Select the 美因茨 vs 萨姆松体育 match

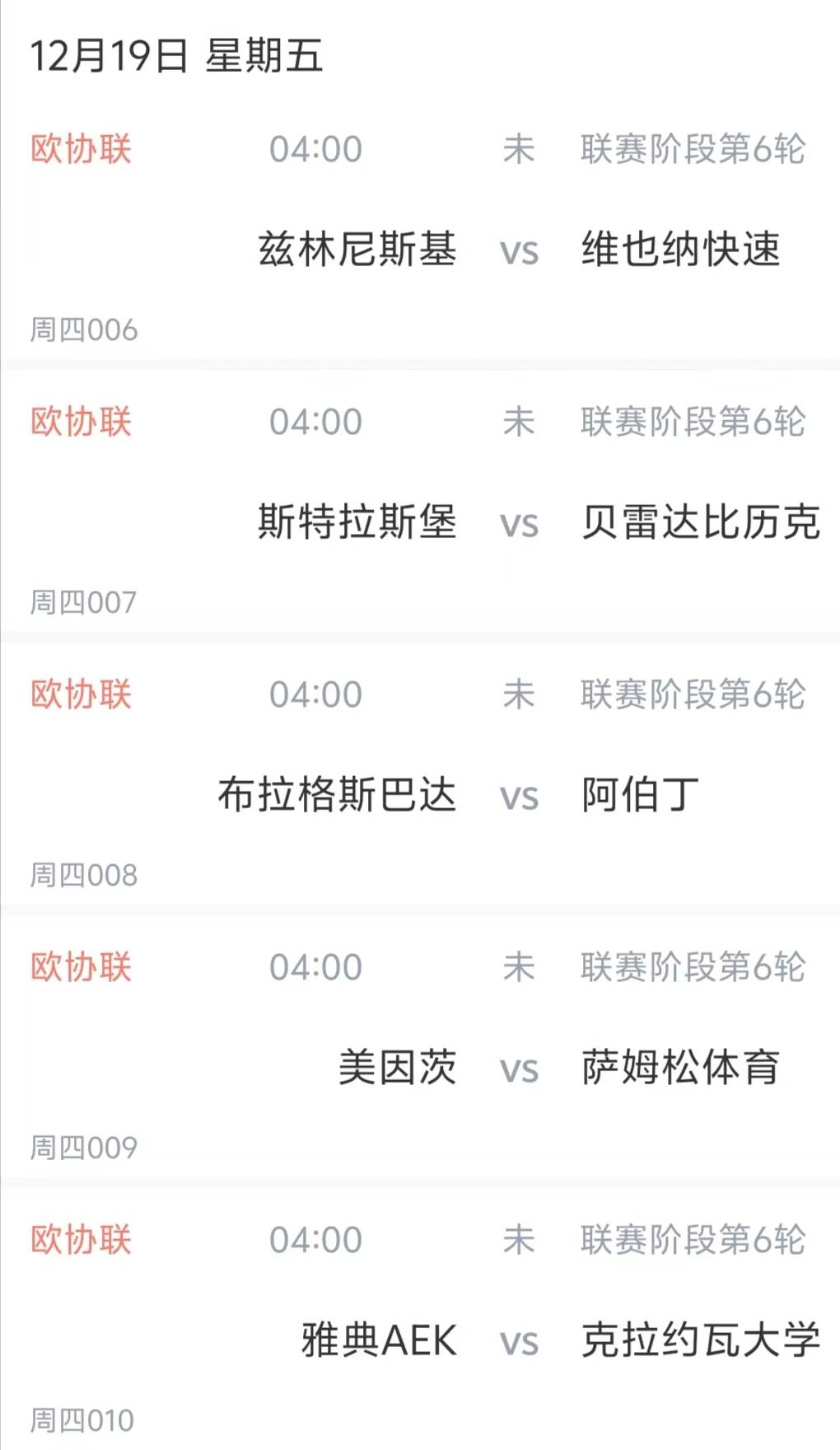517,1068
